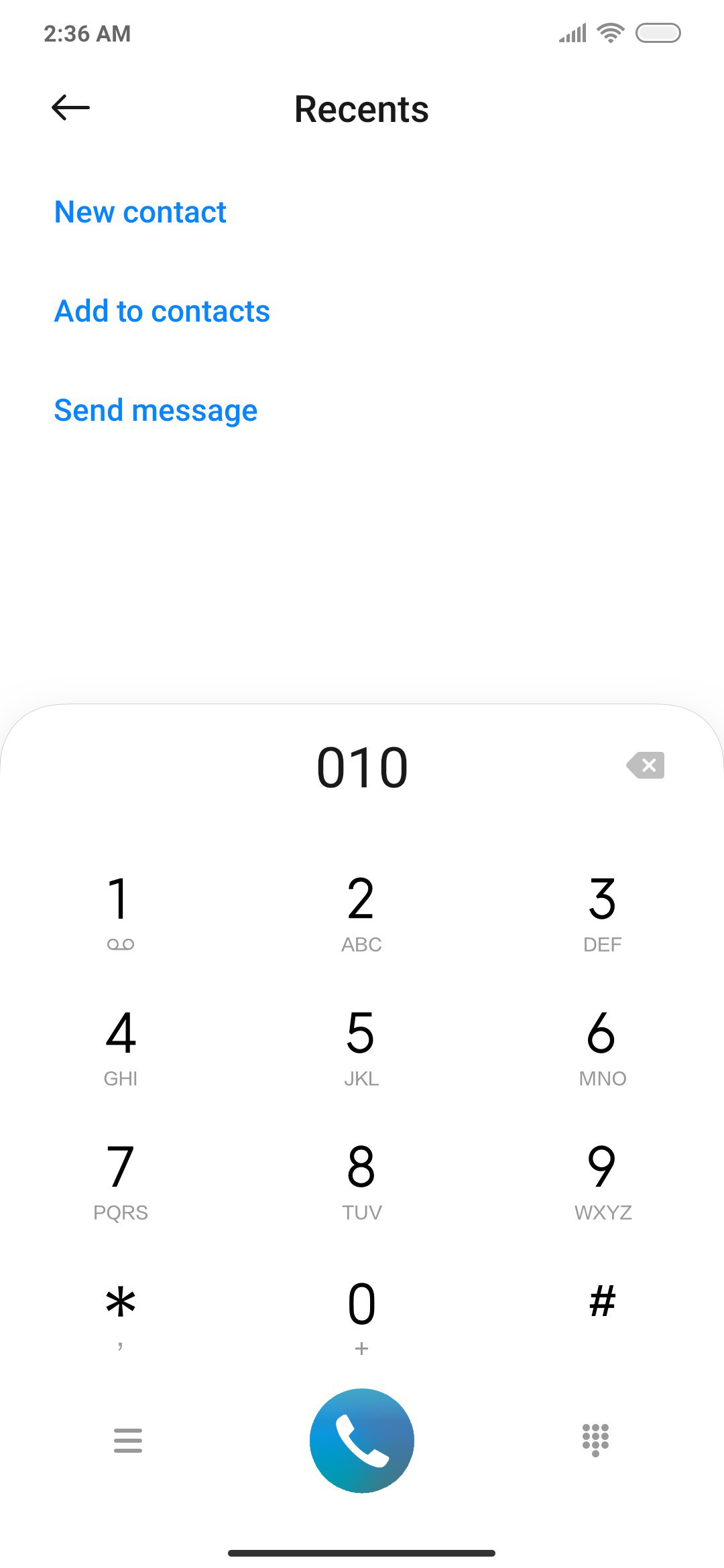Image resolution: width=724 pixels, height=1568 pixels.
Task: Dial digit 8 TUV
Action: tap(361, 1182)
